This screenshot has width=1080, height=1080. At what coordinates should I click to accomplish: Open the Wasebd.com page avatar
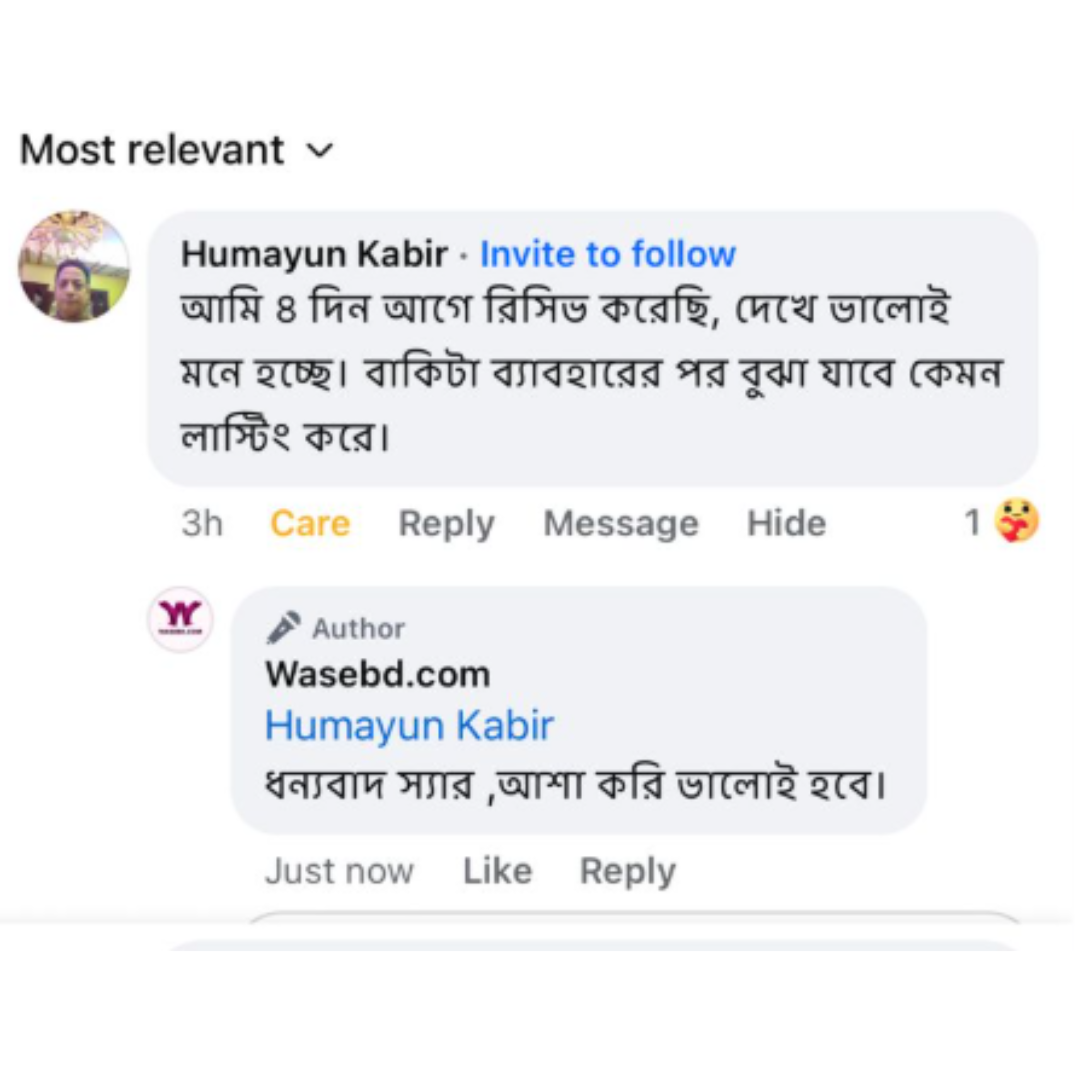(x=180, y=619)
